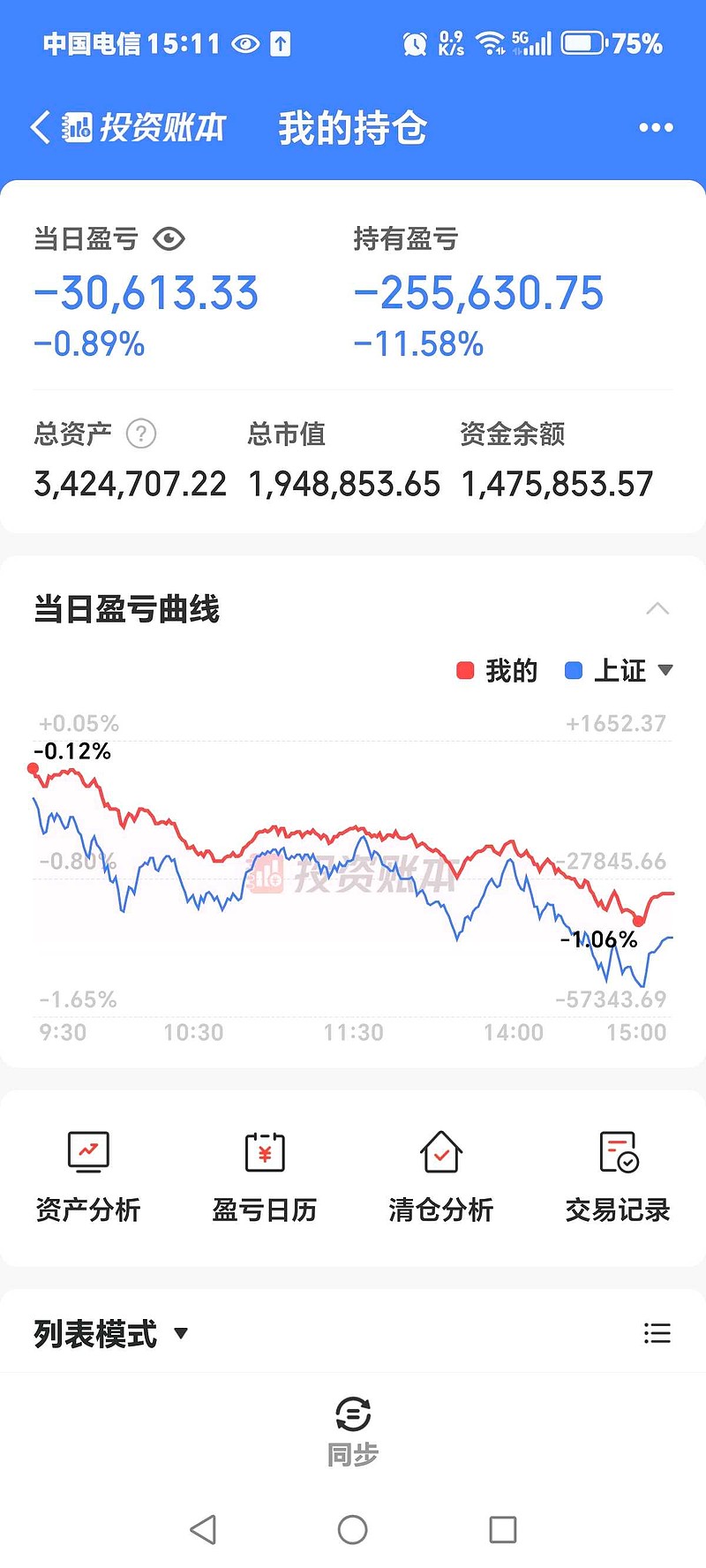
Task: Tap the battery level indicator in status bar
Action: [584, 41]
